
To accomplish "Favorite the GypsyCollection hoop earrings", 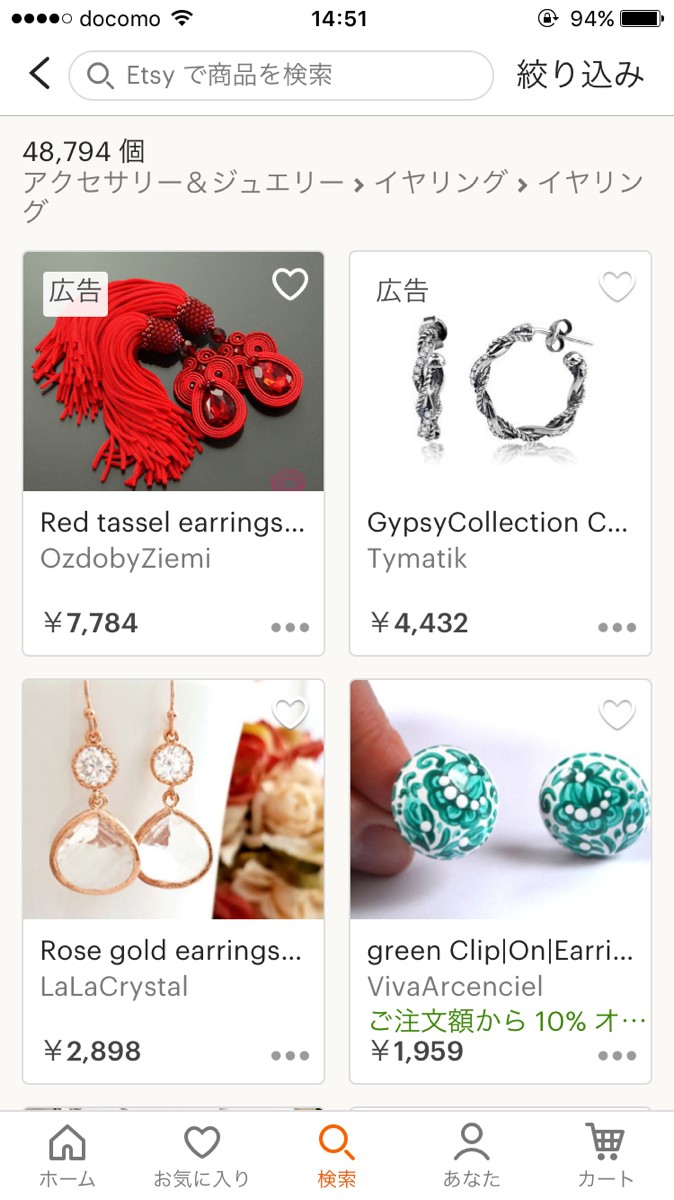I will pyautogui.click(x=617, y=286).
